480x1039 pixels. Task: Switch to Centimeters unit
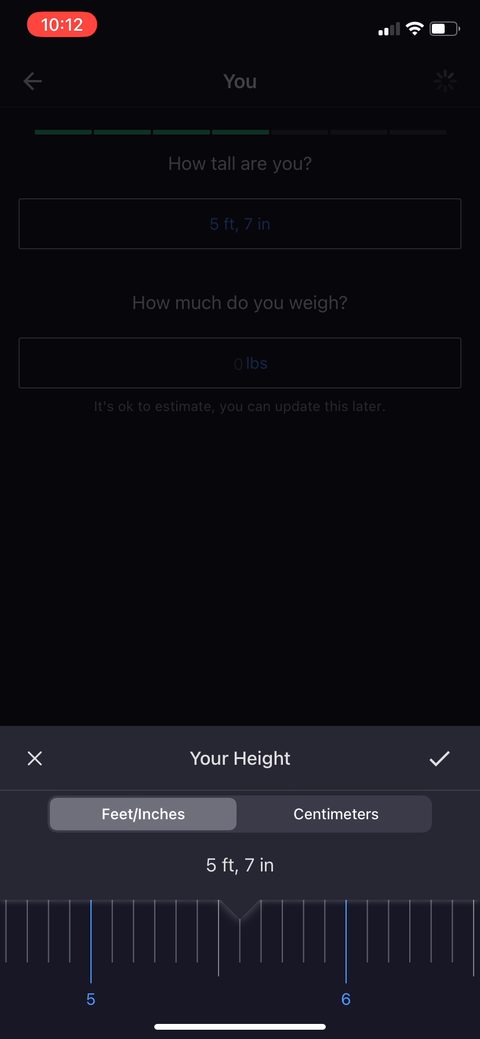pyautogui.click(x=335, y=814)
